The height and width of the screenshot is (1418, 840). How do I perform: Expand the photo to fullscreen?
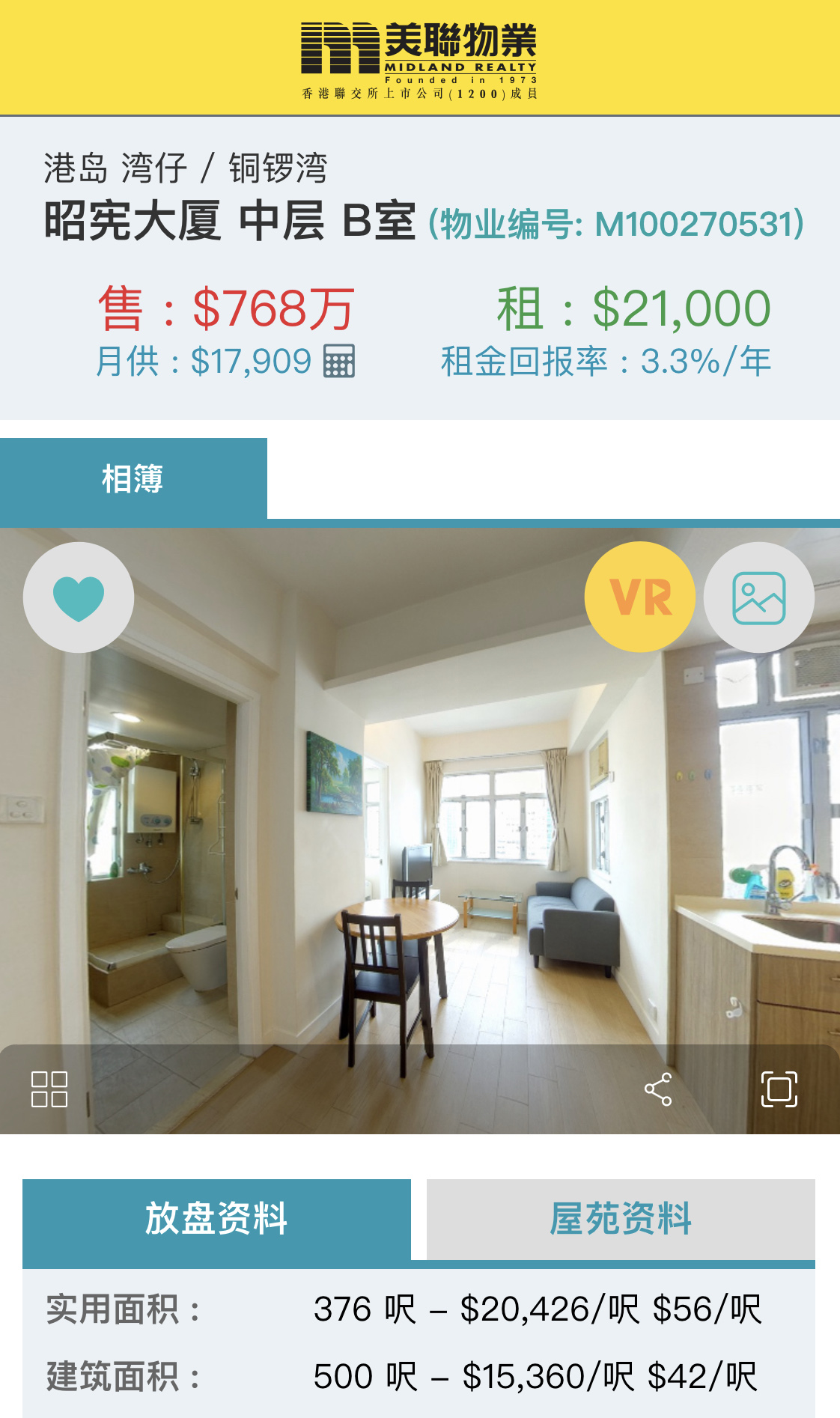(x=779, y=1089)
